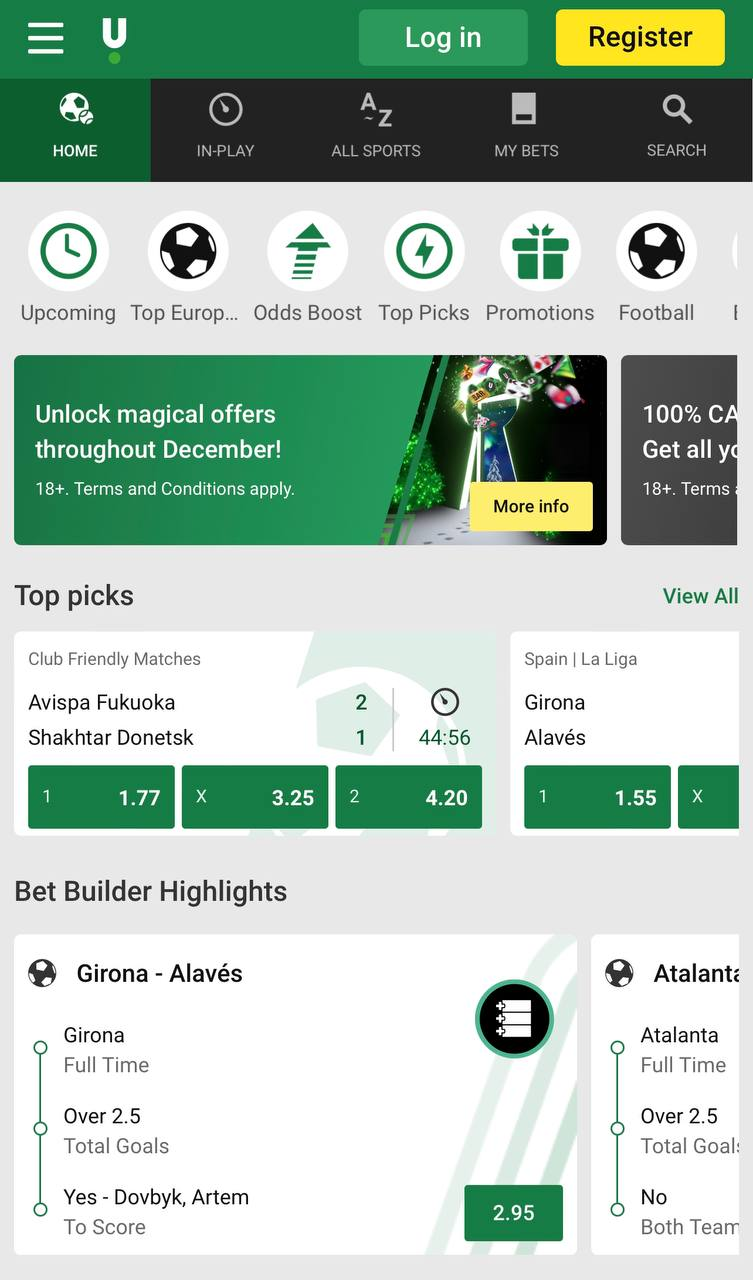Open the Odds Boost shortcut

coord(308,267)
